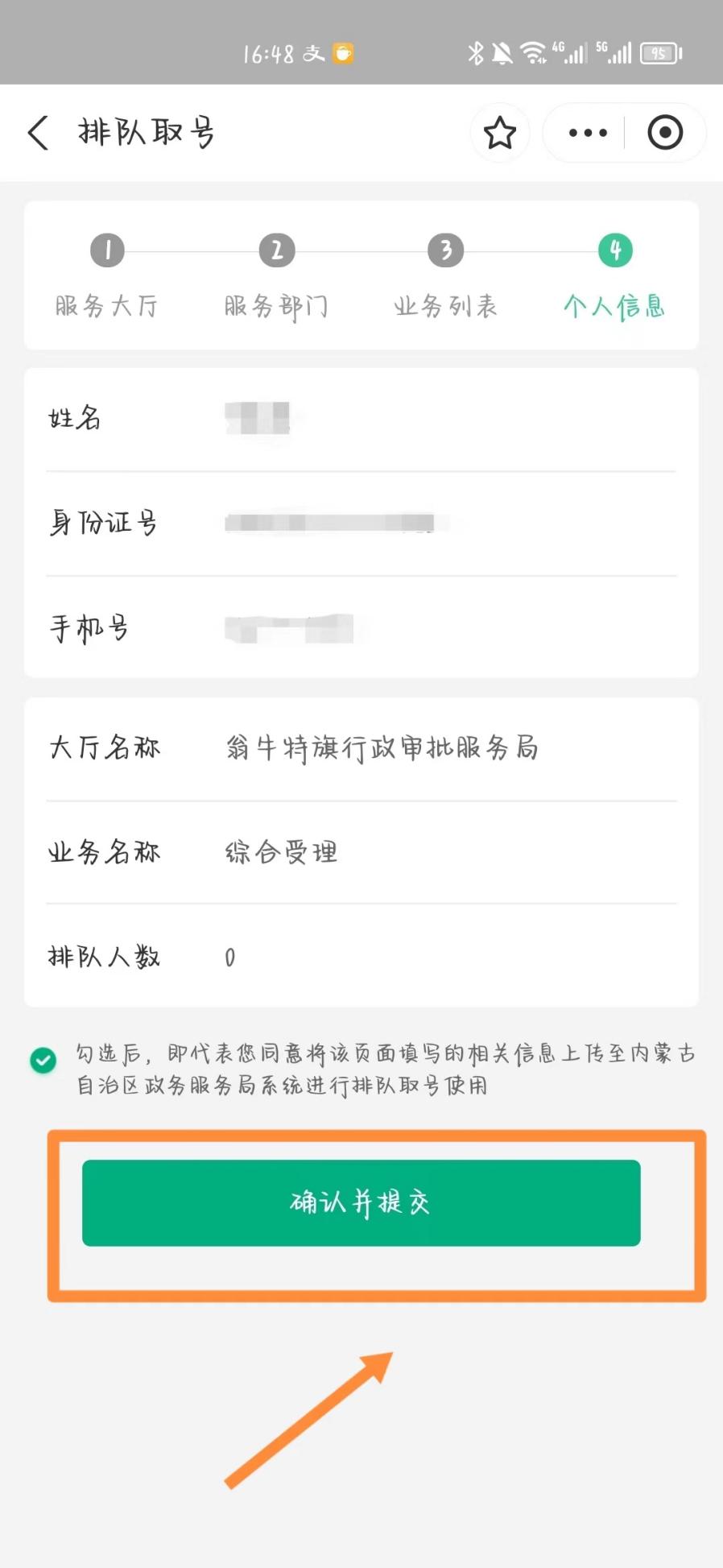Select the 服务部门 step label
This screenshot has width=723, height=1568.
coord(276,306)
